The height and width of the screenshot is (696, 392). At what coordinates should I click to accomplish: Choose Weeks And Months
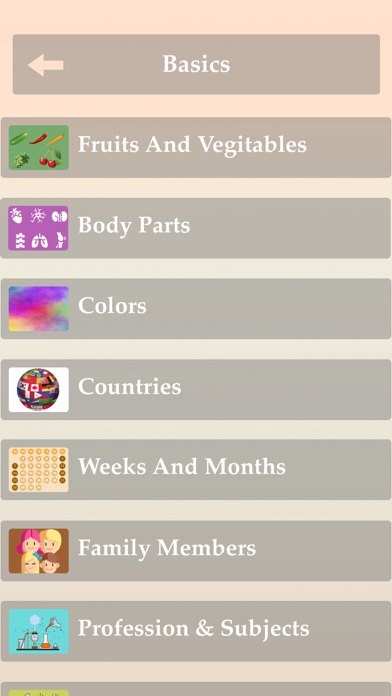pos(196,470)
